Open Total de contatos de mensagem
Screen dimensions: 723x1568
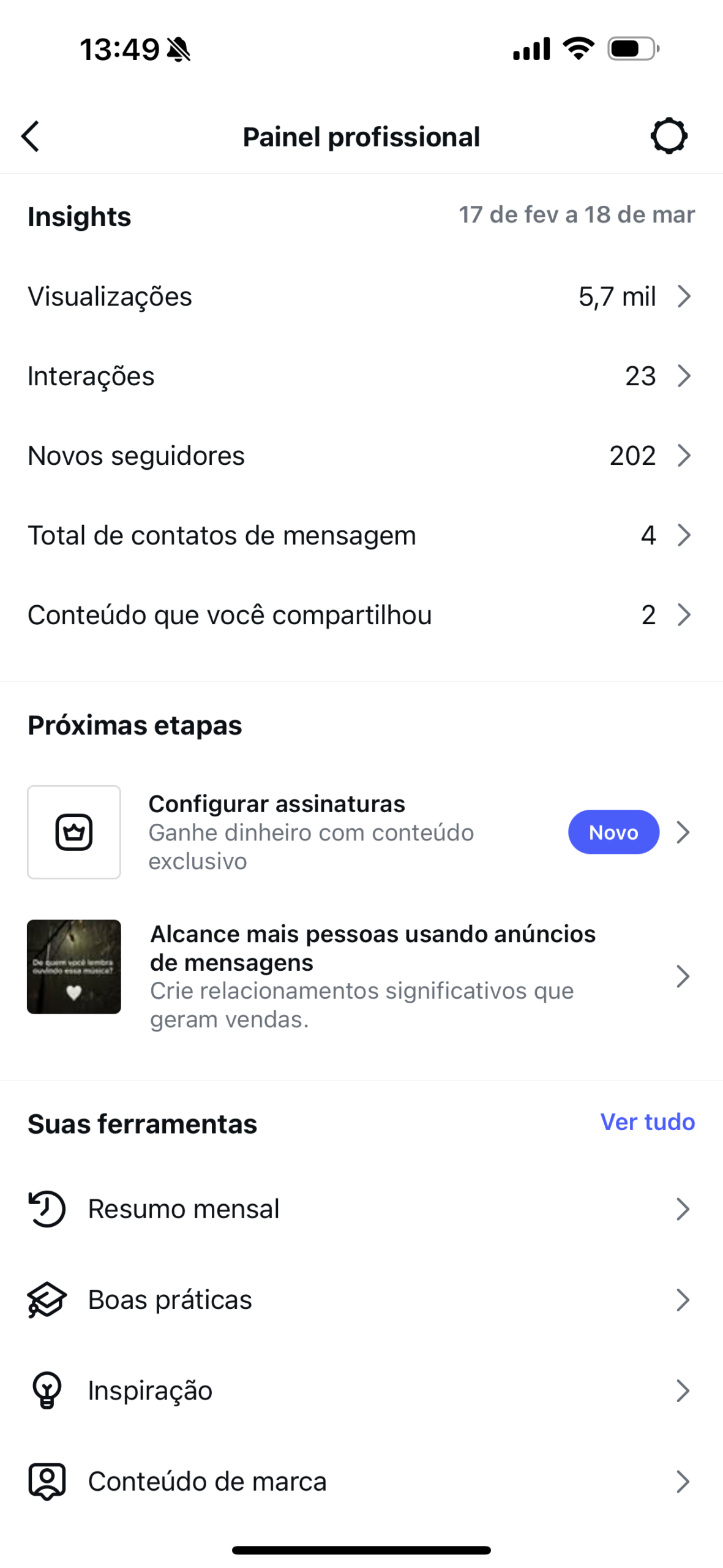point(361,535)
